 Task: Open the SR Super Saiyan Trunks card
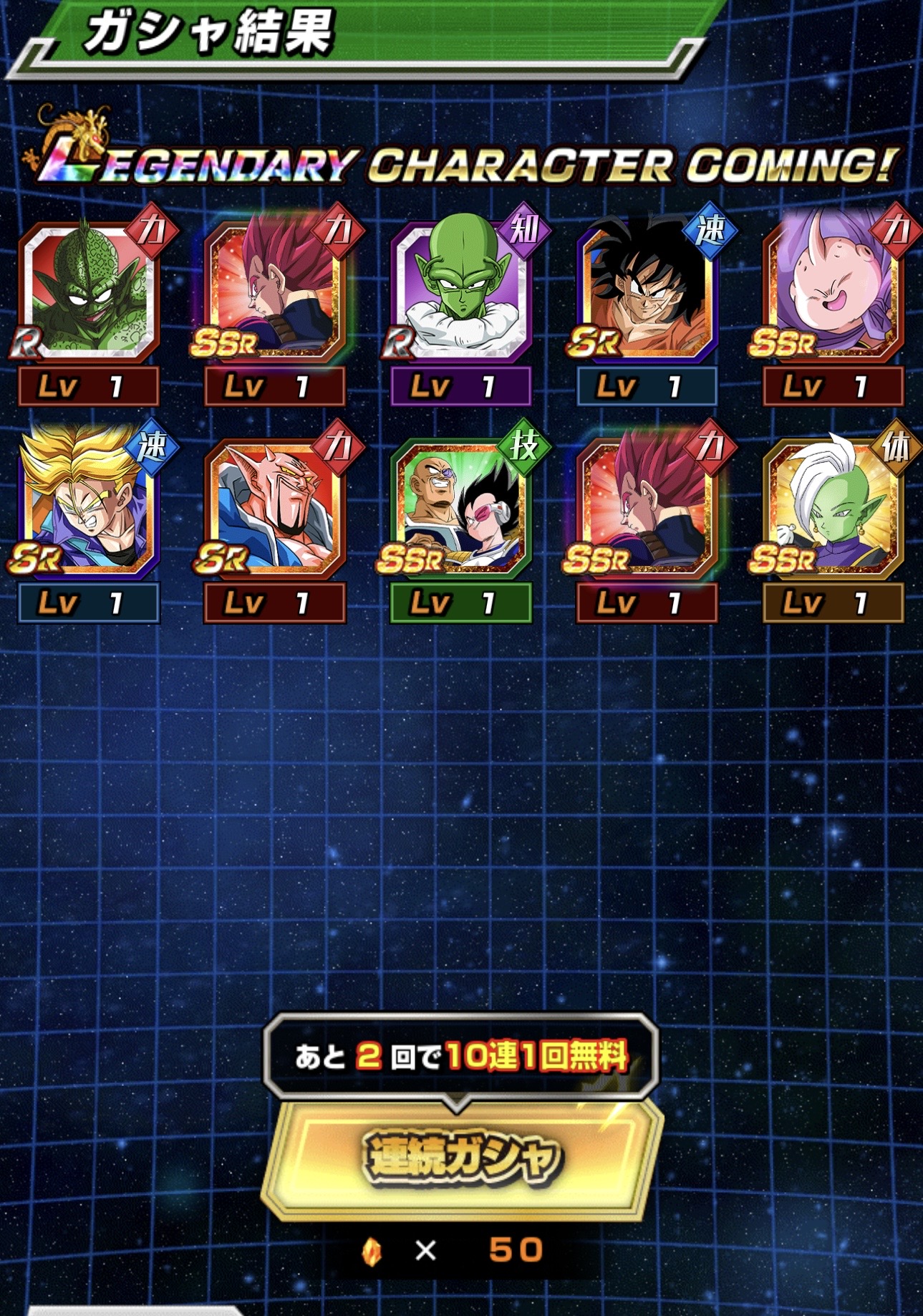(x=89, y=506)
